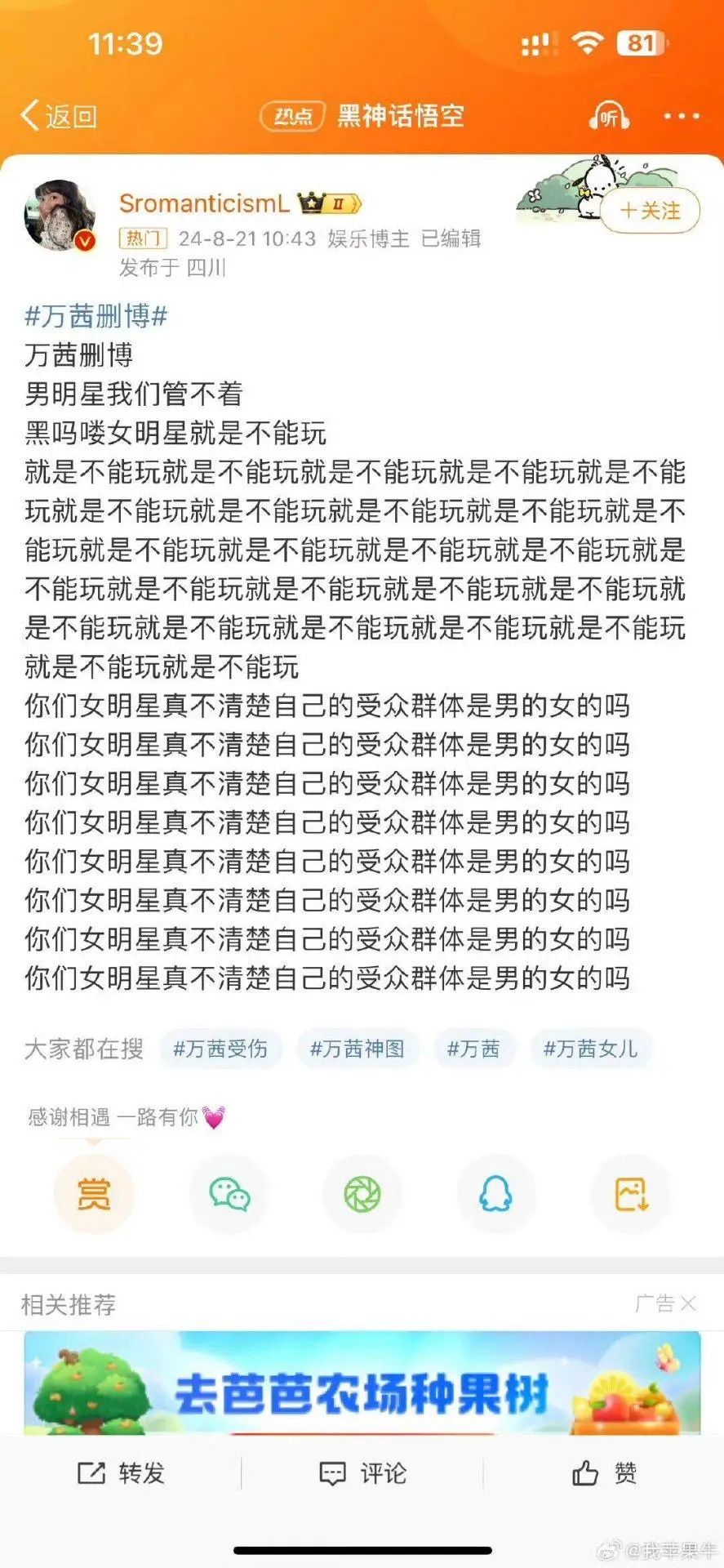Go back with the 返回 button

59,116
